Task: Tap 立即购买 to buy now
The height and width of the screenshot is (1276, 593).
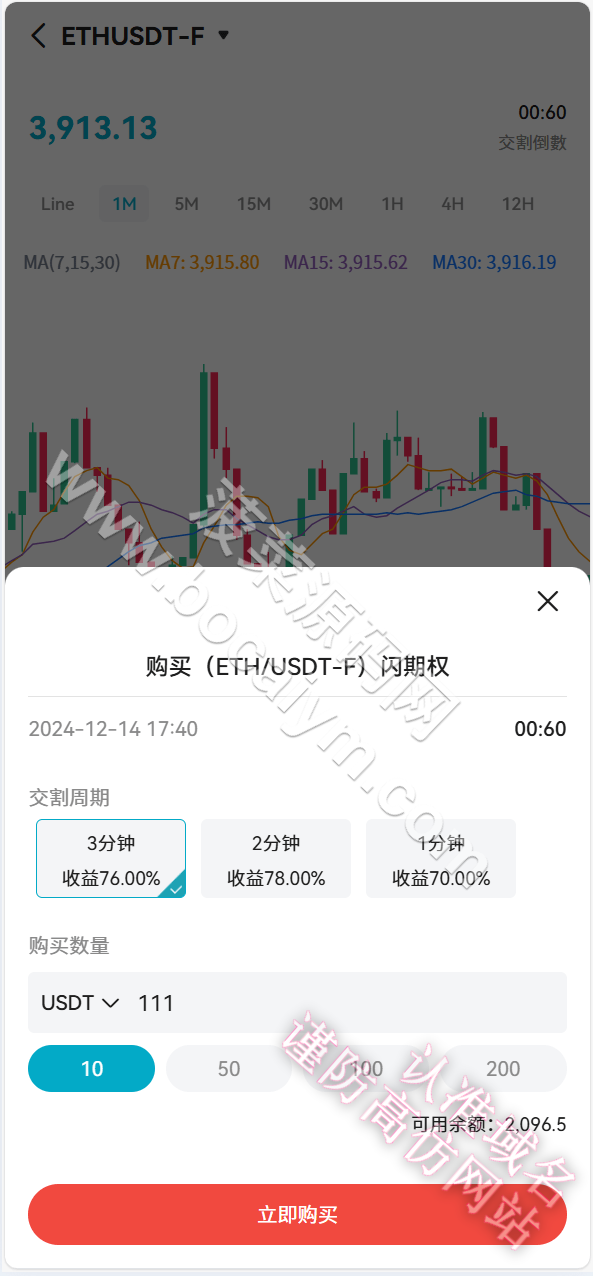Action: point(297,1215)
